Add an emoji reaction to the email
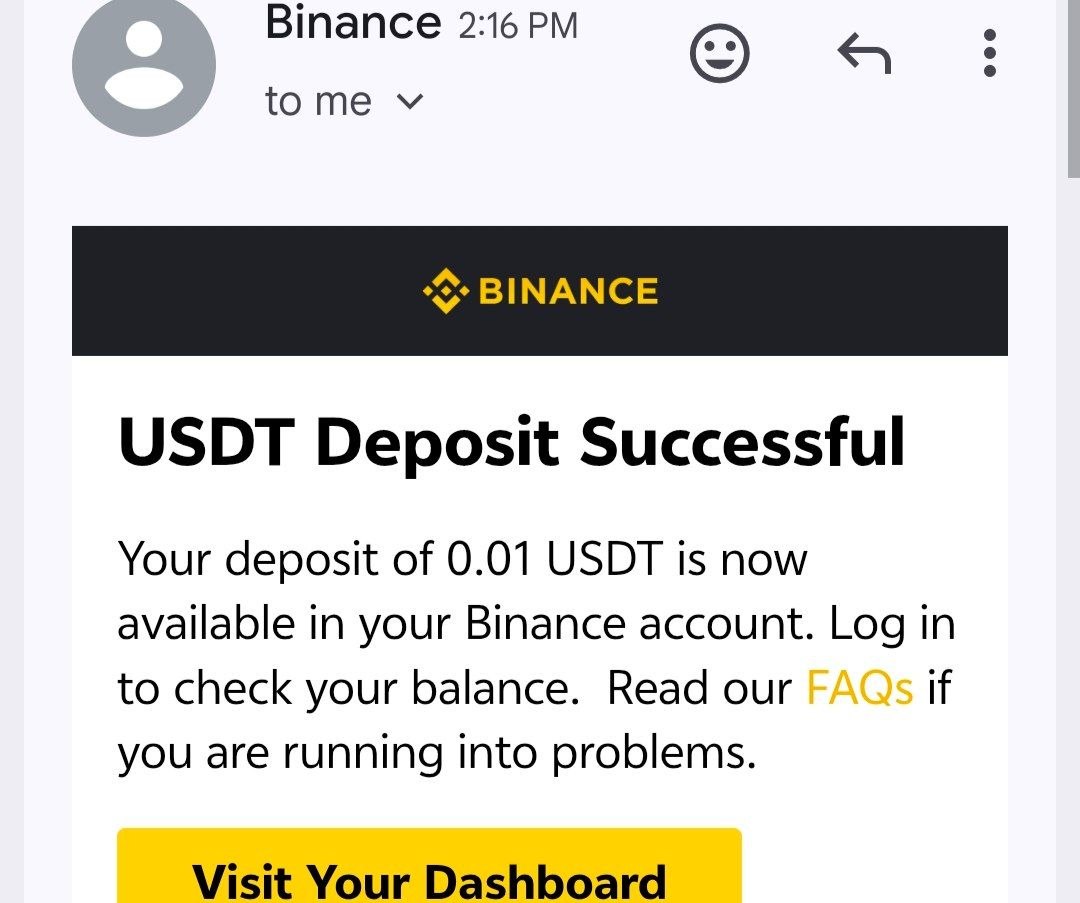1080x903 pixels. [x=719, y=54]
